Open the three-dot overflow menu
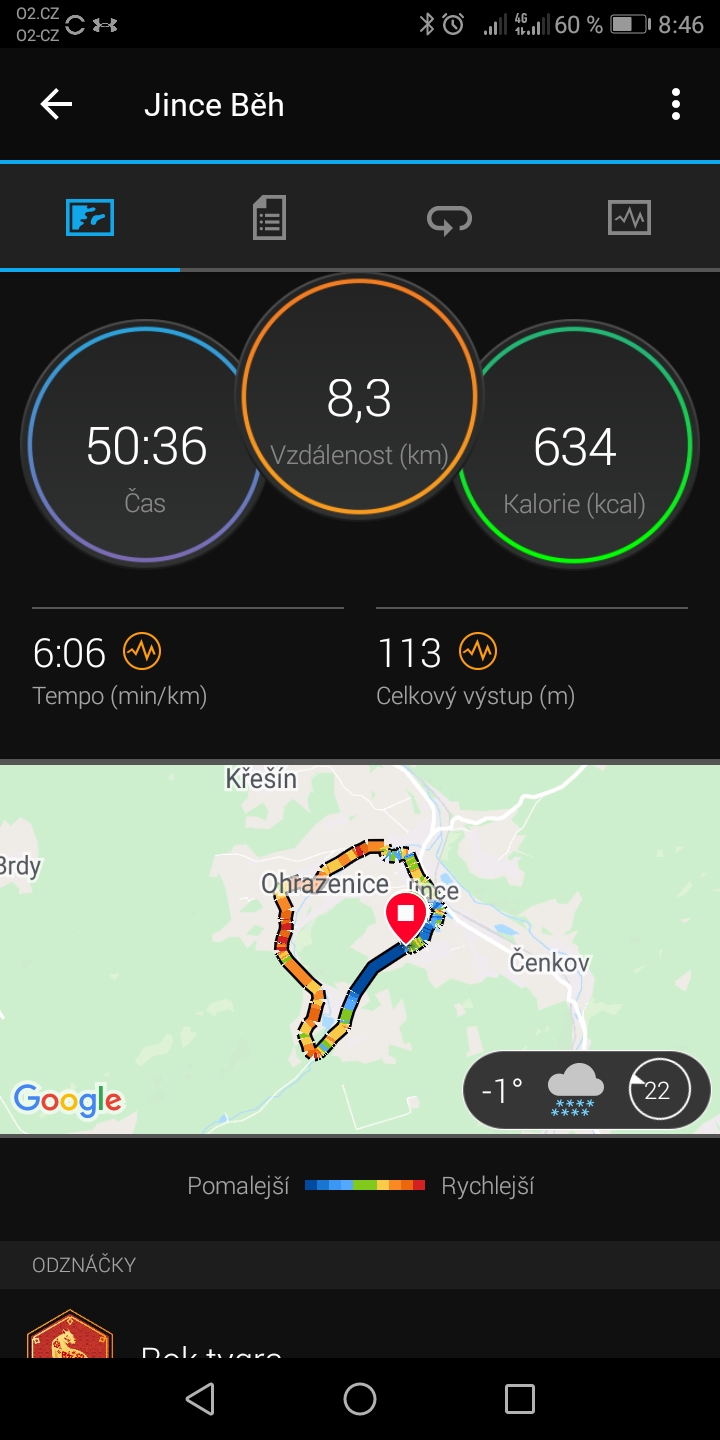 [676, 104]
